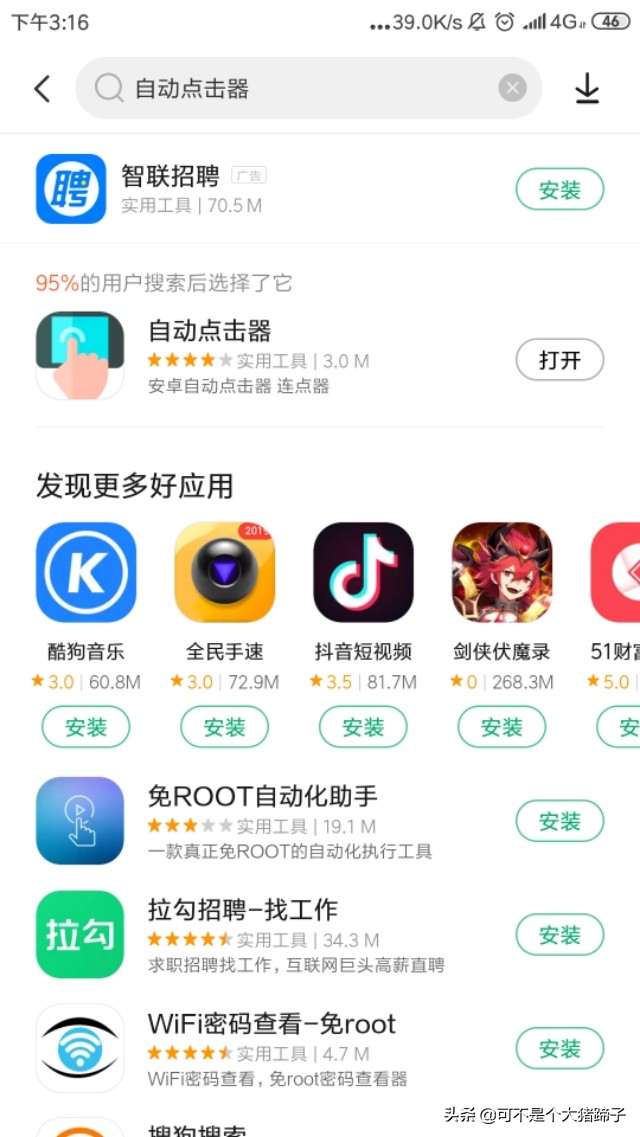This screenshot has height=1137, width=640.
Task: Open the installed 自动点击器 app
Action: pyautogui.click(x=559, y=360)
